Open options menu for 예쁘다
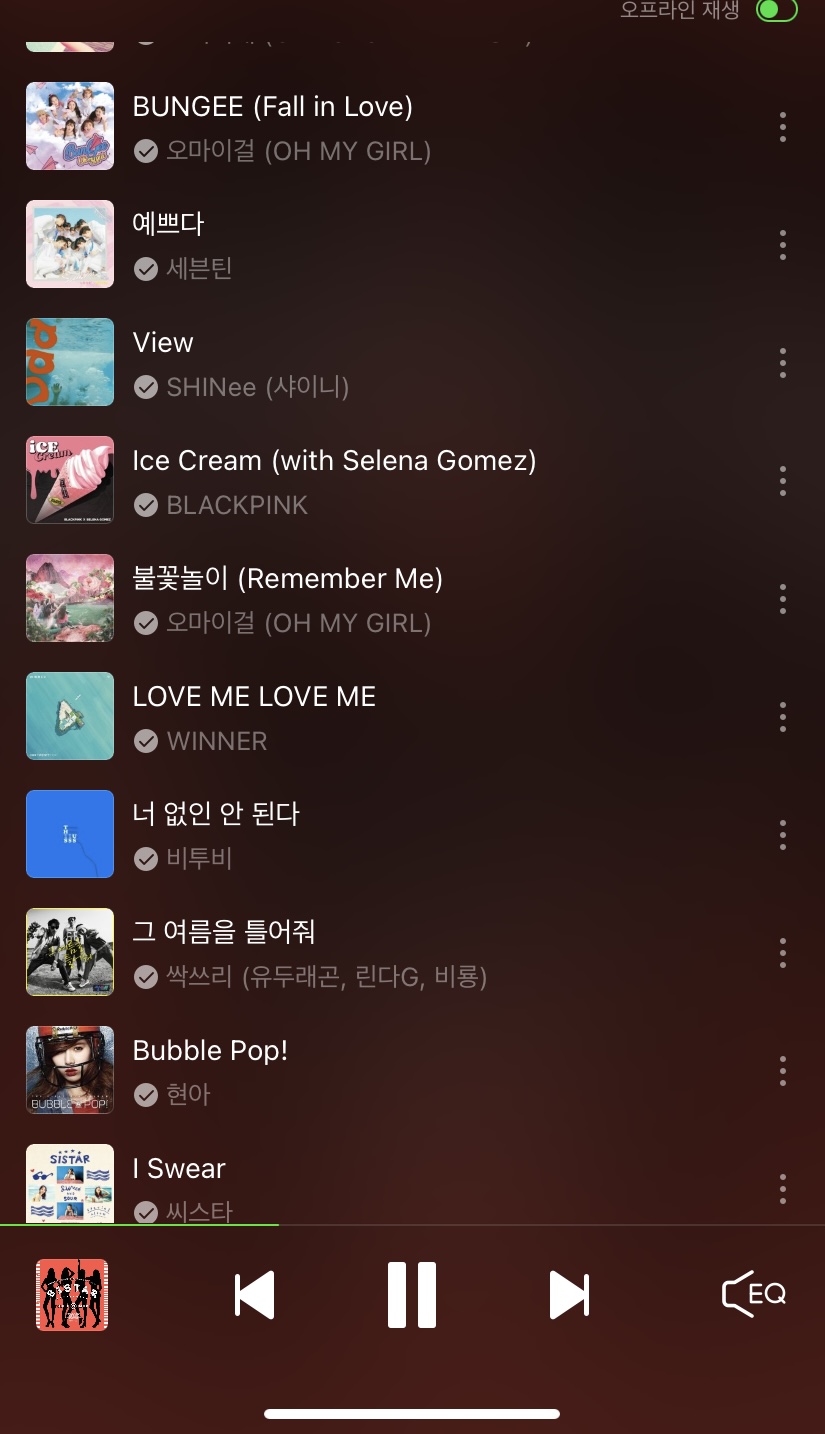 coord(783,244)
